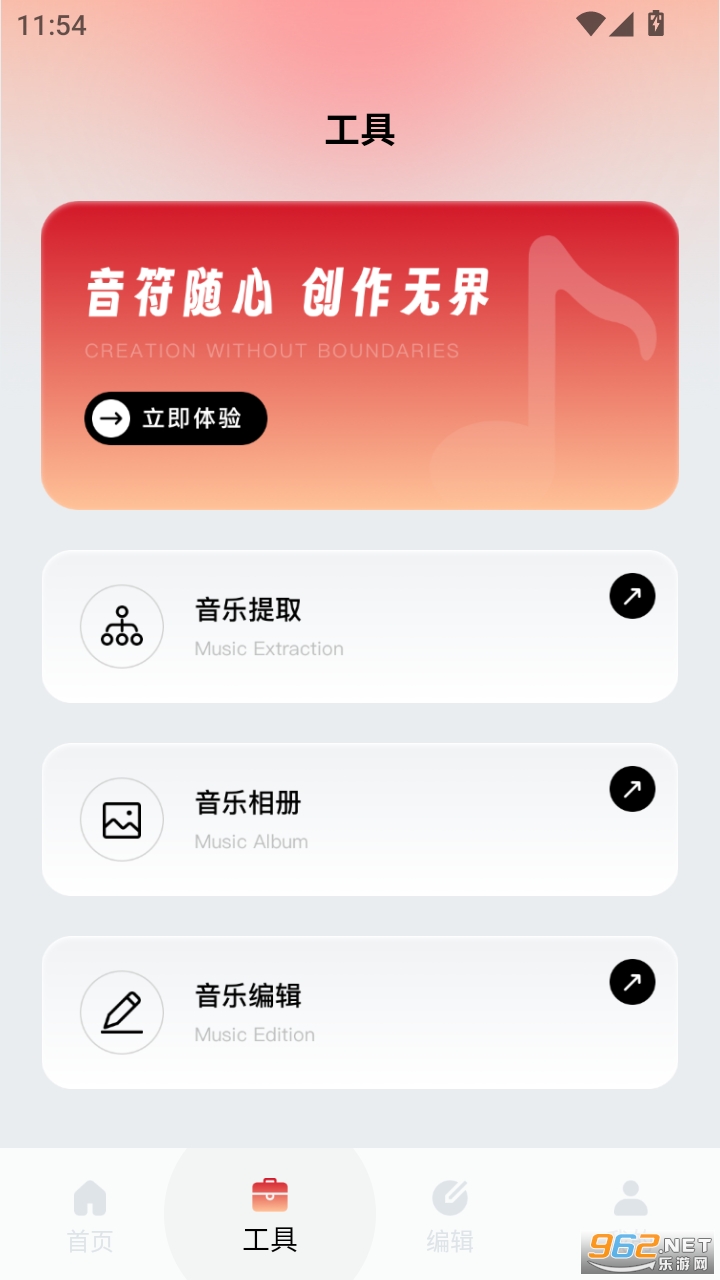Open the 音乐提取 Music Extraction card
The height and width of the screenshot is (1280, 720).
360,627
